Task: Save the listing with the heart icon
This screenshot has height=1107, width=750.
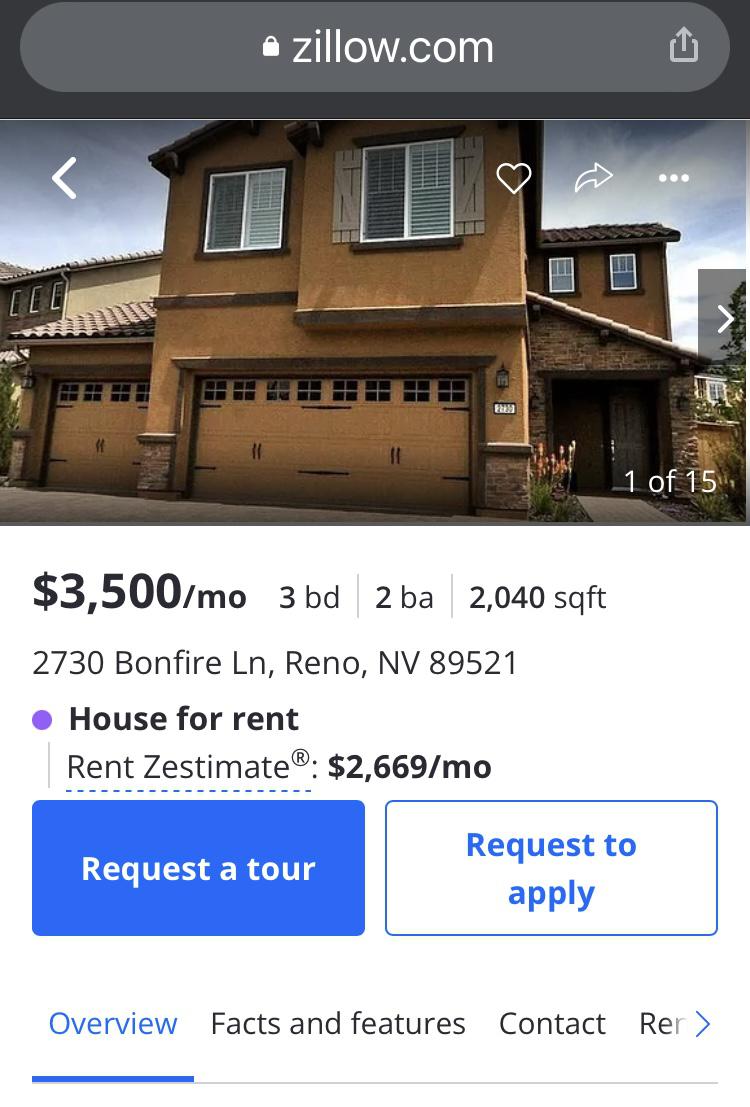Action: [515, 178]
